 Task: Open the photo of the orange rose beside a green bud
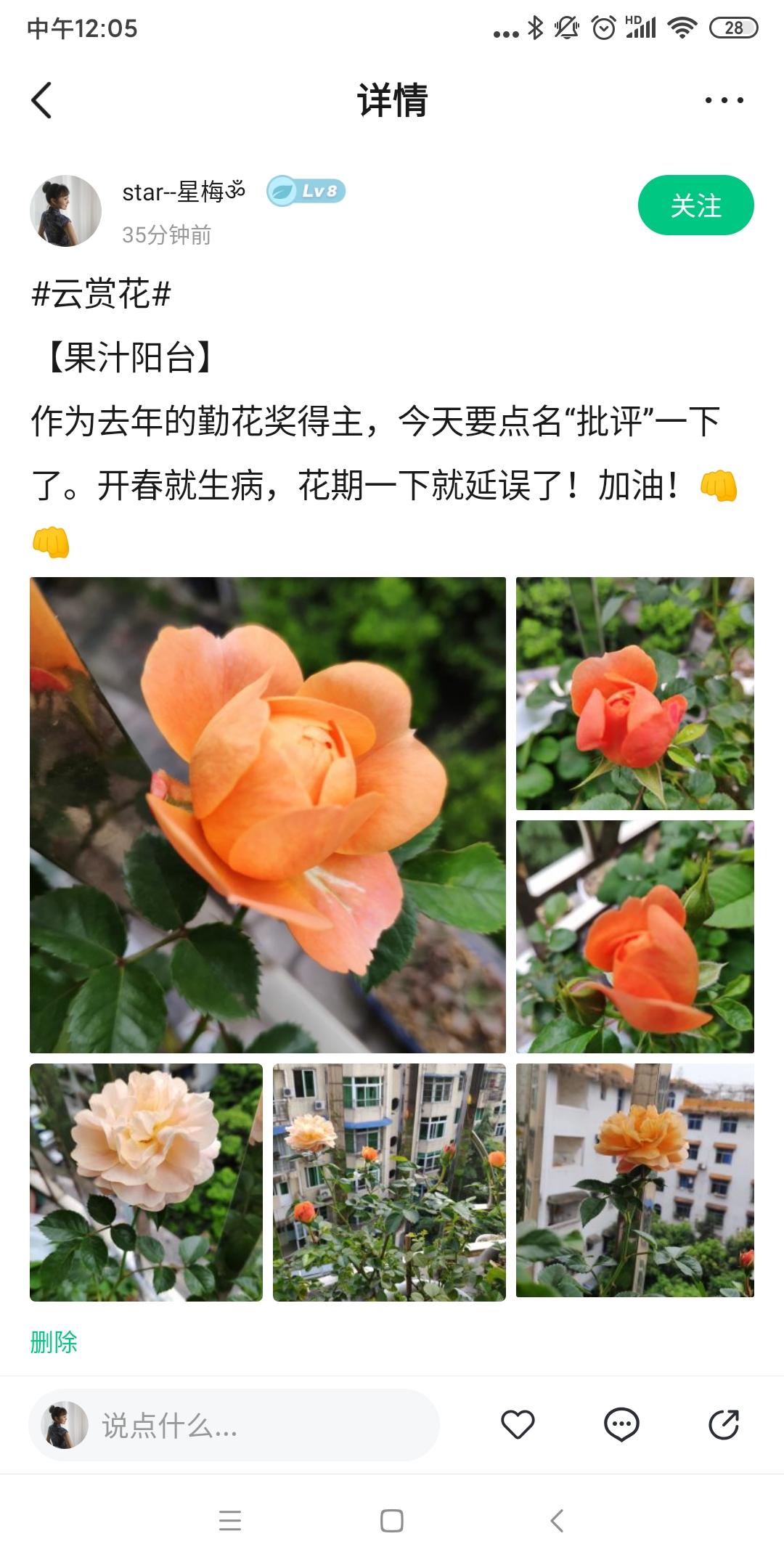tap(634, 936)
